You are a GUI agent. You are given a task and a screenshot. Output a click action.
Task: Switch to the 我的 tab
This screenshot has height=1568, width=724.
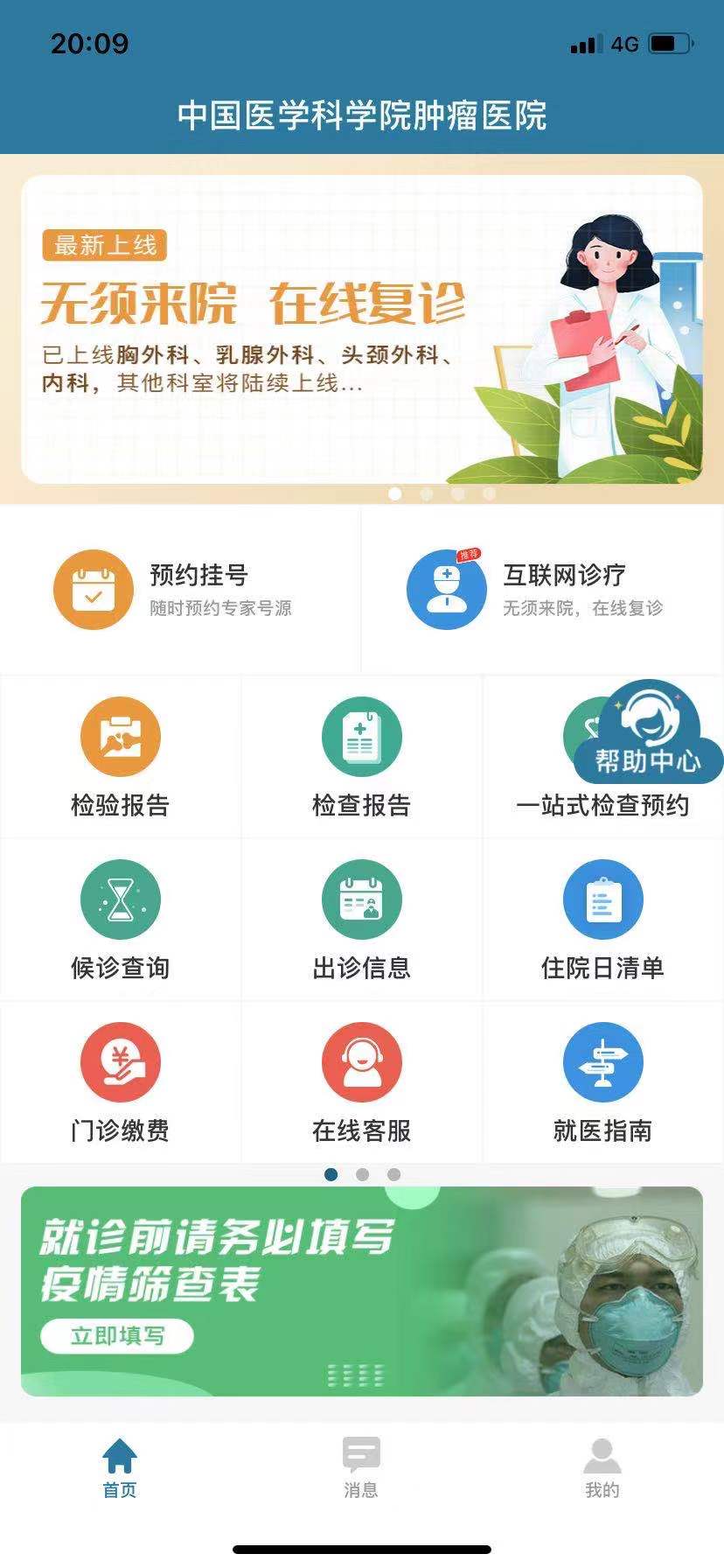pyautogui.click(x=602, y=1466)
